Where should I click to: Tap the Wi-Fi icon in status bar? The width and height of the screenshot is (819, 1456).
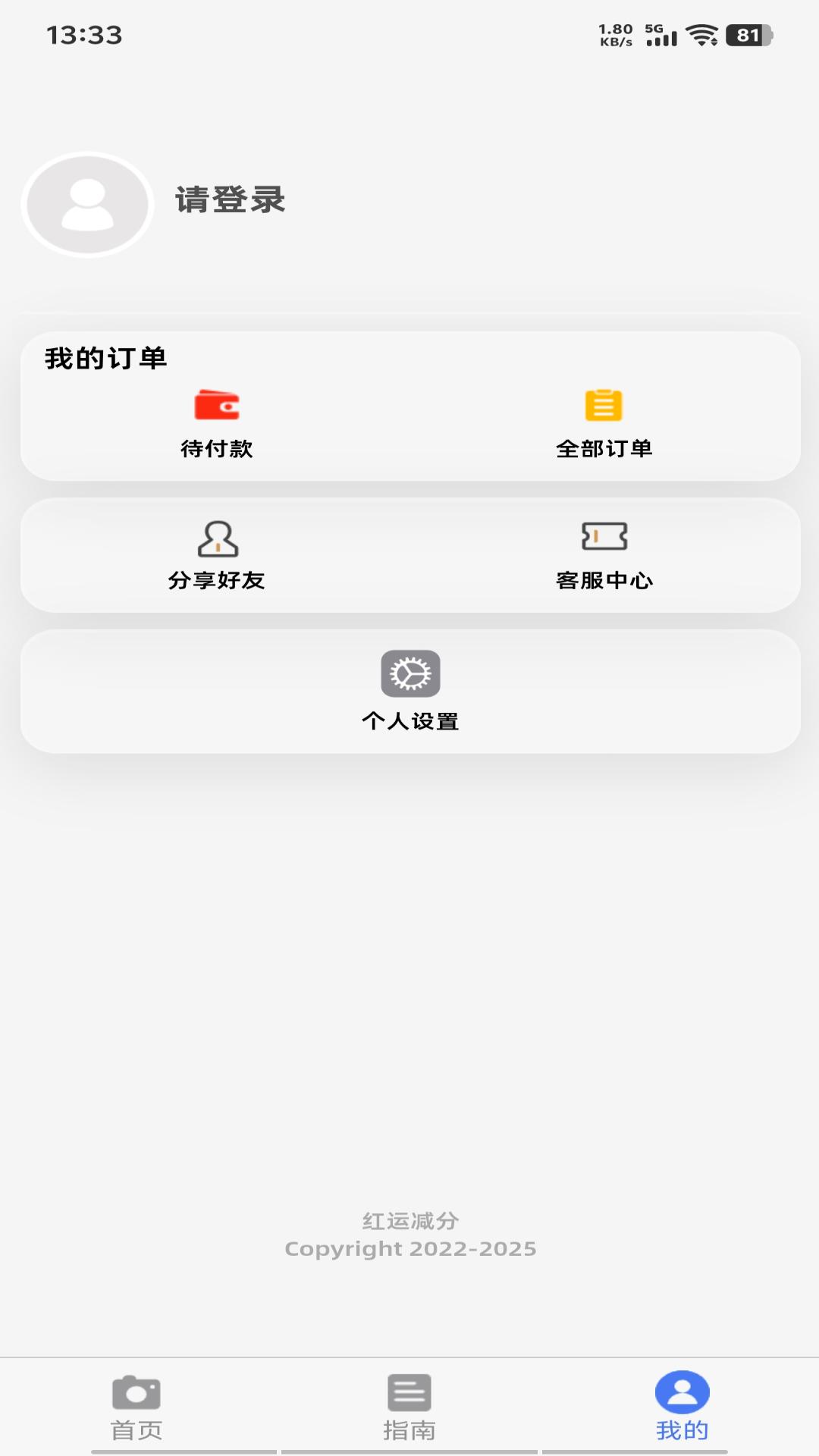(x=701, y=33)
